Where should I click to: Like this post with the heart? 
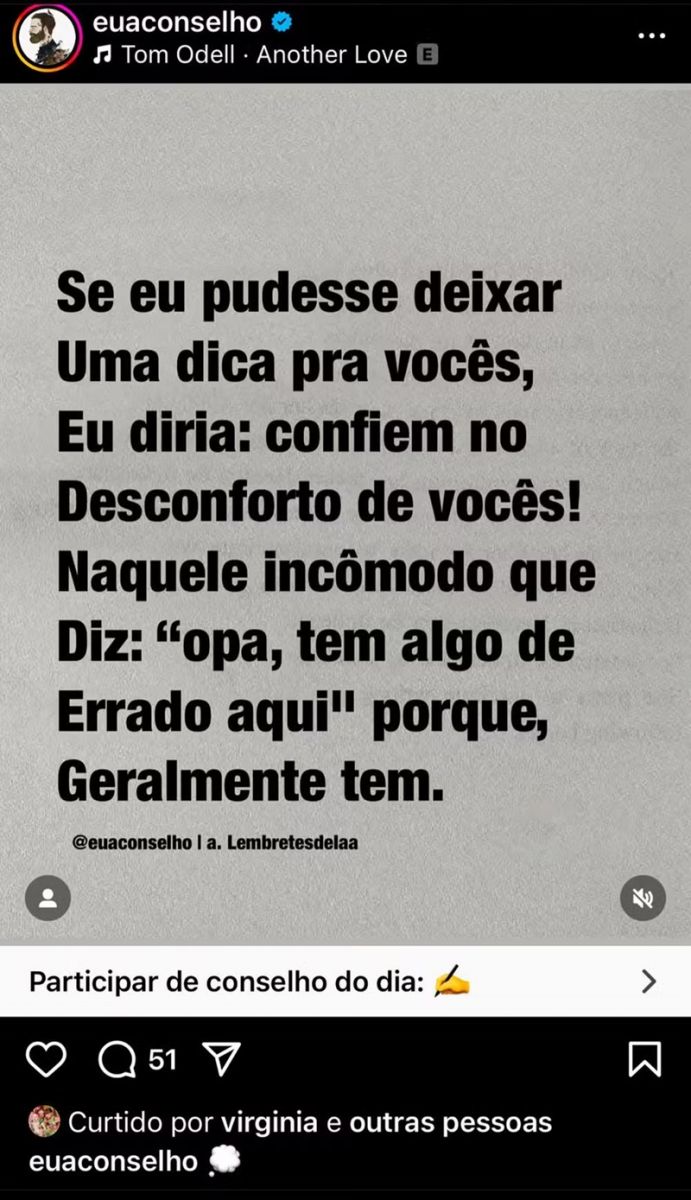pos(46,1060)
